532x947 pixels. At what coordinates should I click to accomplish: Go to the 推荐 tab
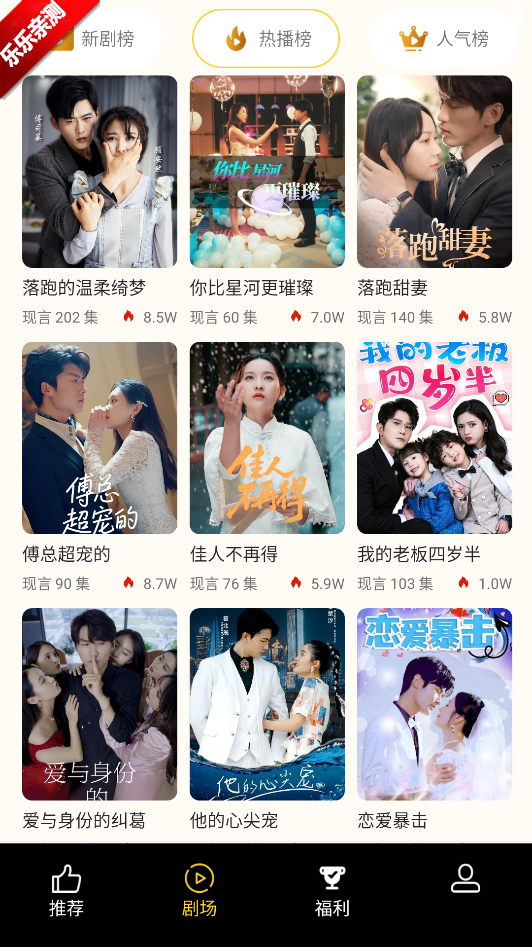point(66,891)
